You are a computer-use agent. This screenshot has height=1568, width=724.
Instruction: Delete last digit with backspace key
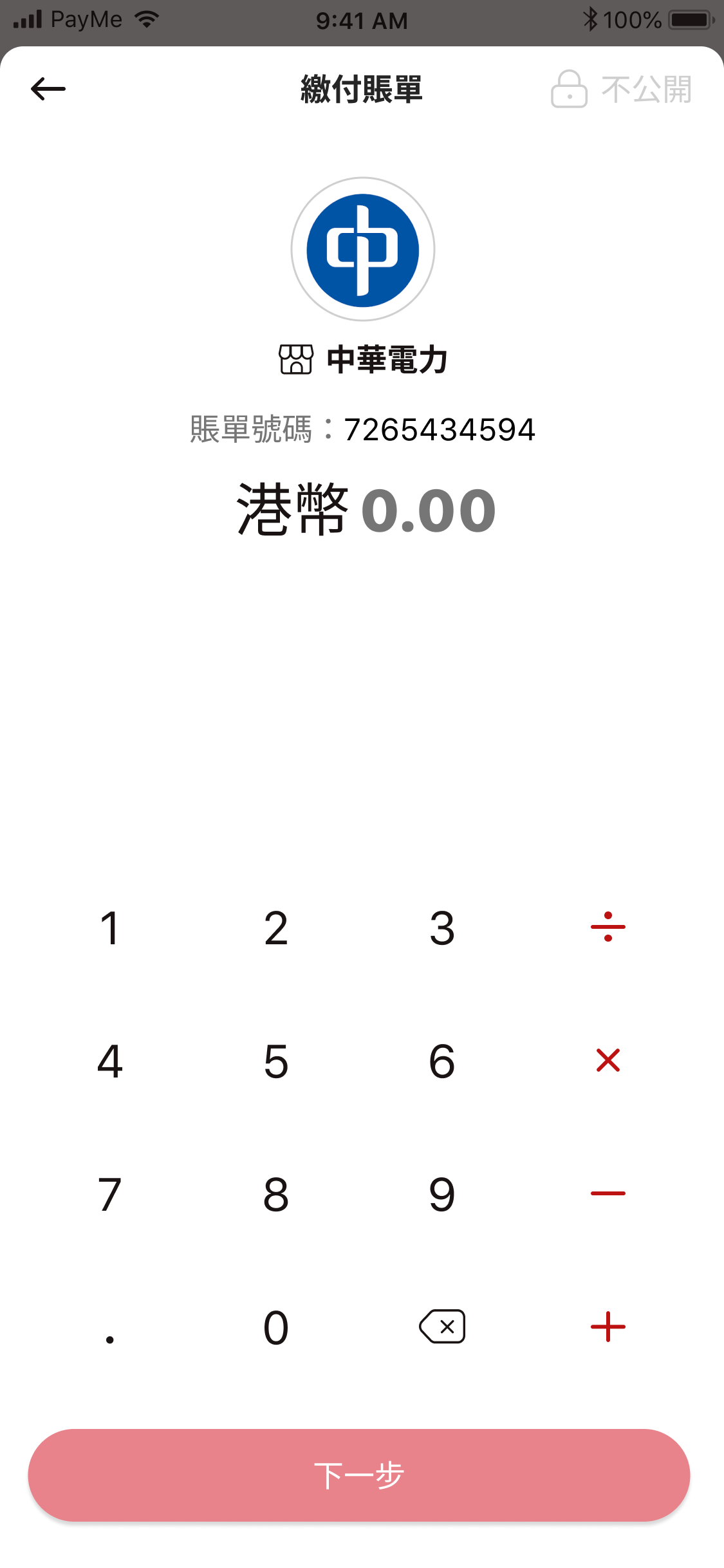442,1327
